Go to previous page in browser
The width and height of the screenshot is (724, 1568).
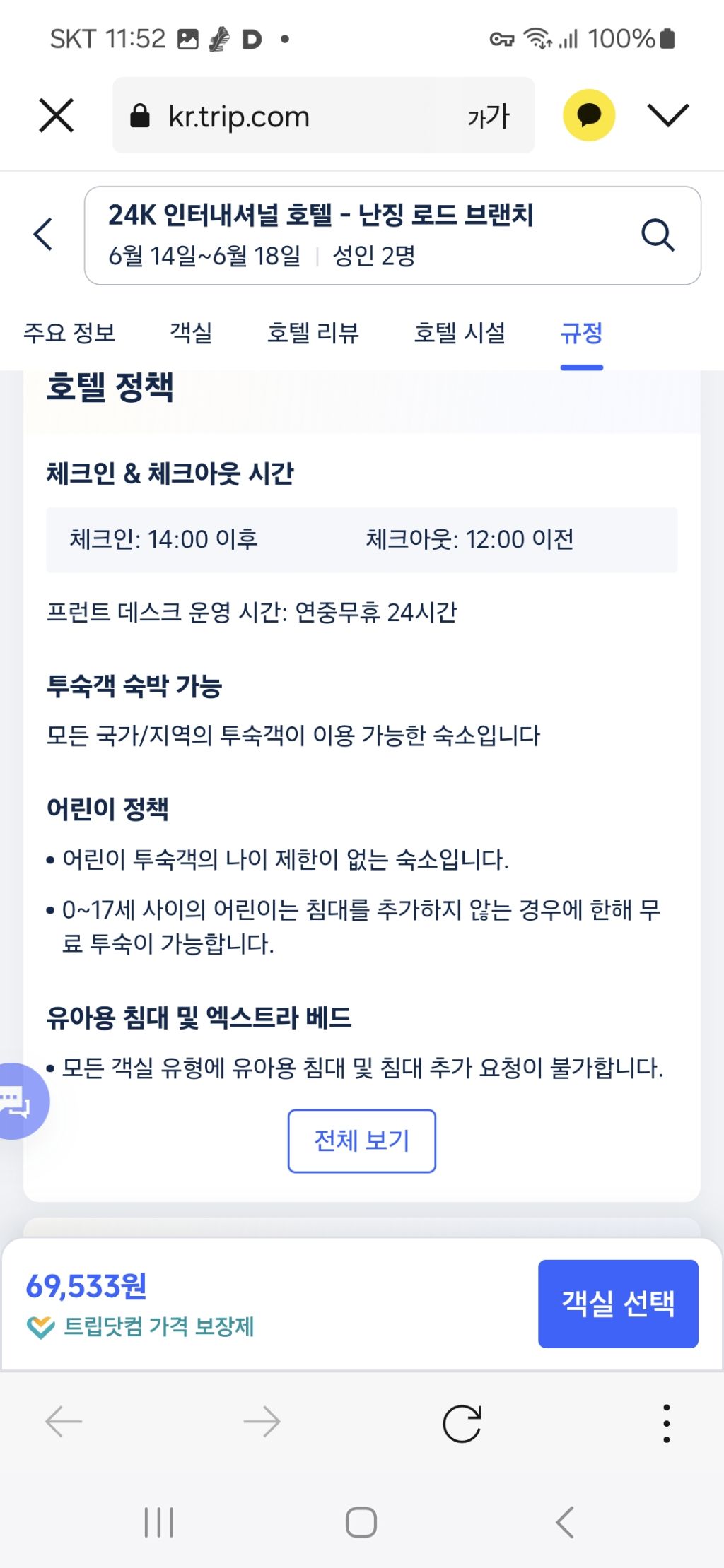(x=64, y=1422)
